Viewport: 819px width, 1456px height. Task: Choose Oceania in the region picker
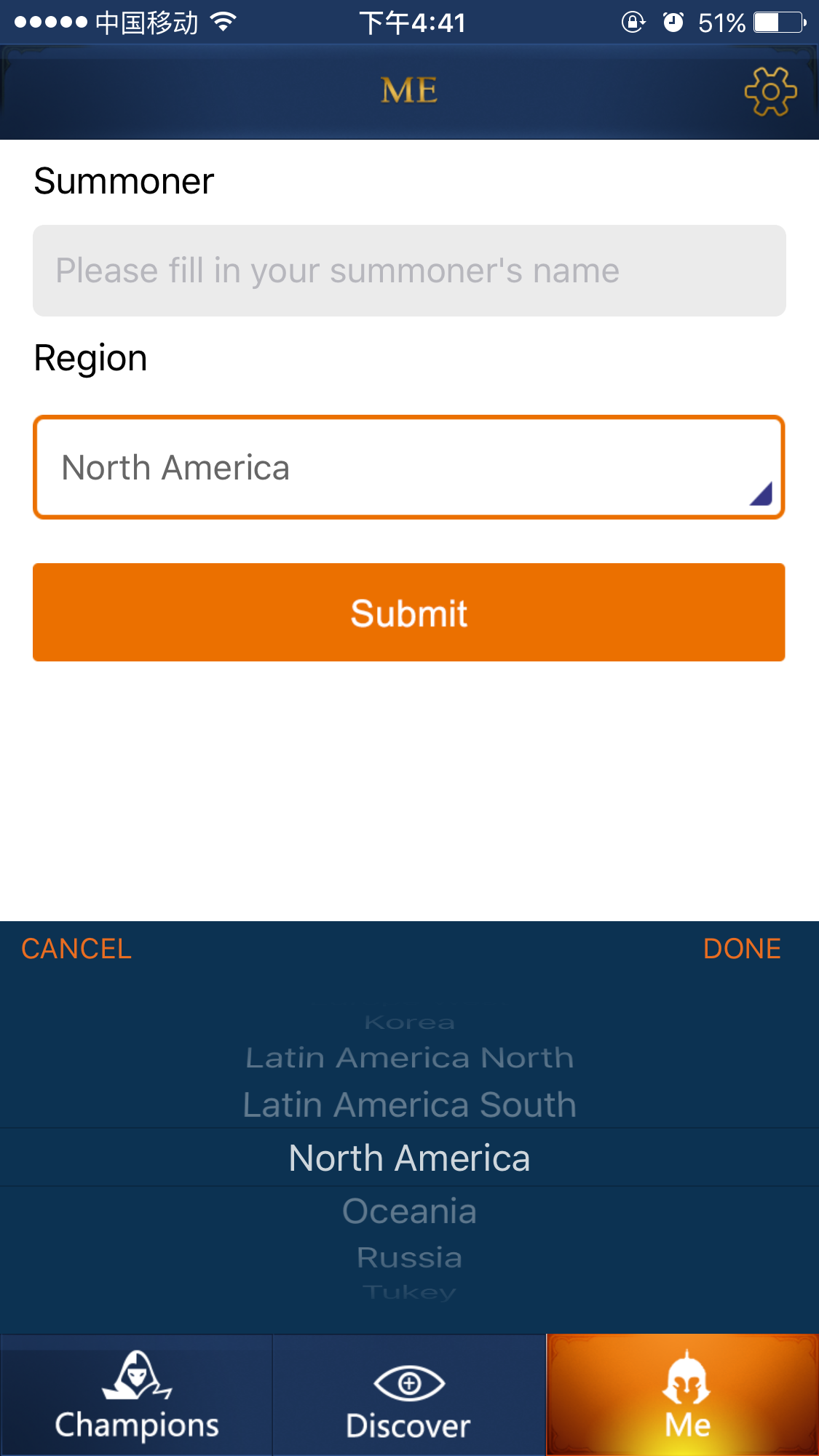[x=409, y=1212]
